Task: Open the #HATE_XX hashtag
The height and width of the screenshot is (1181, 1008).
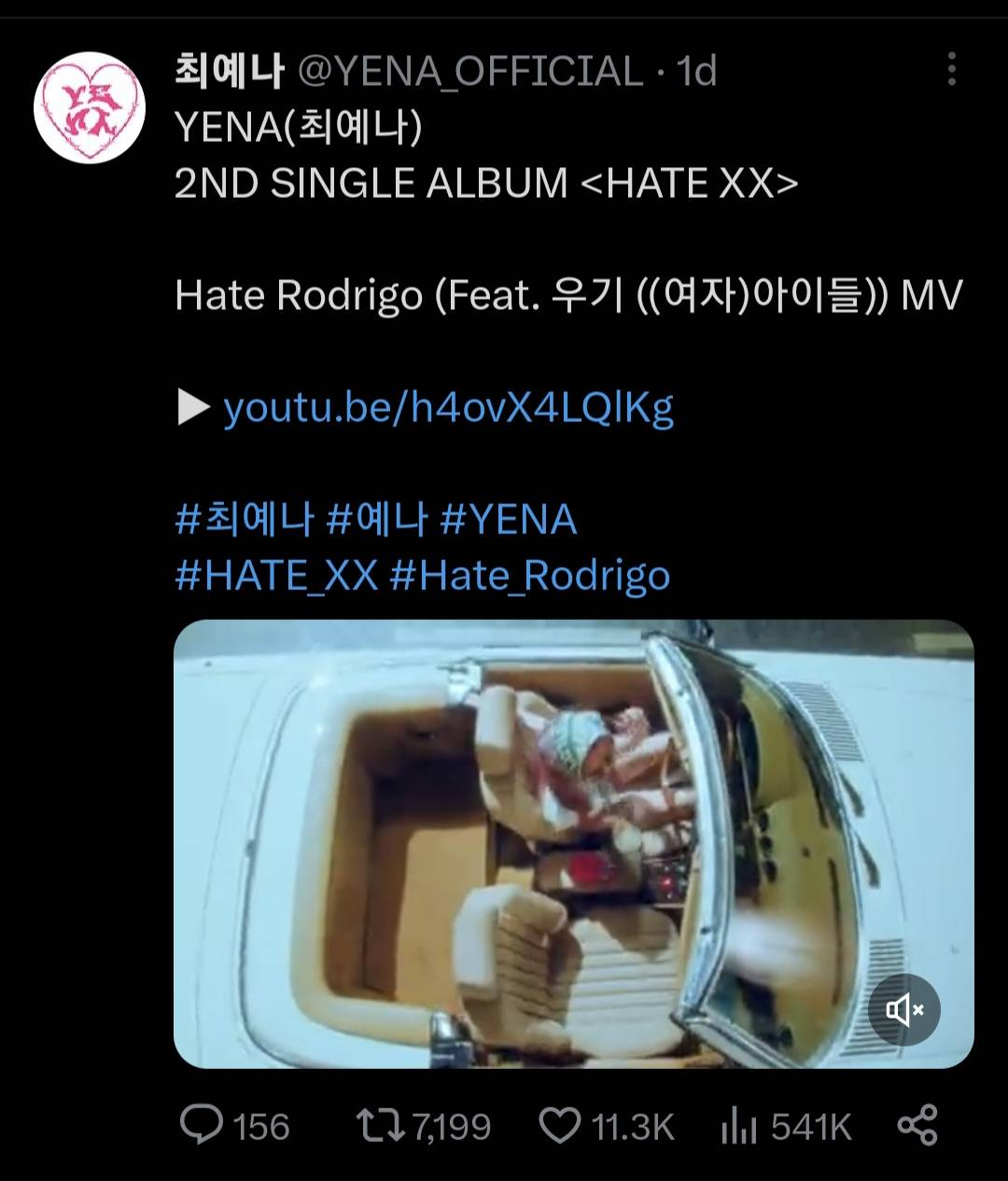Action: click(x=276, y=576)
